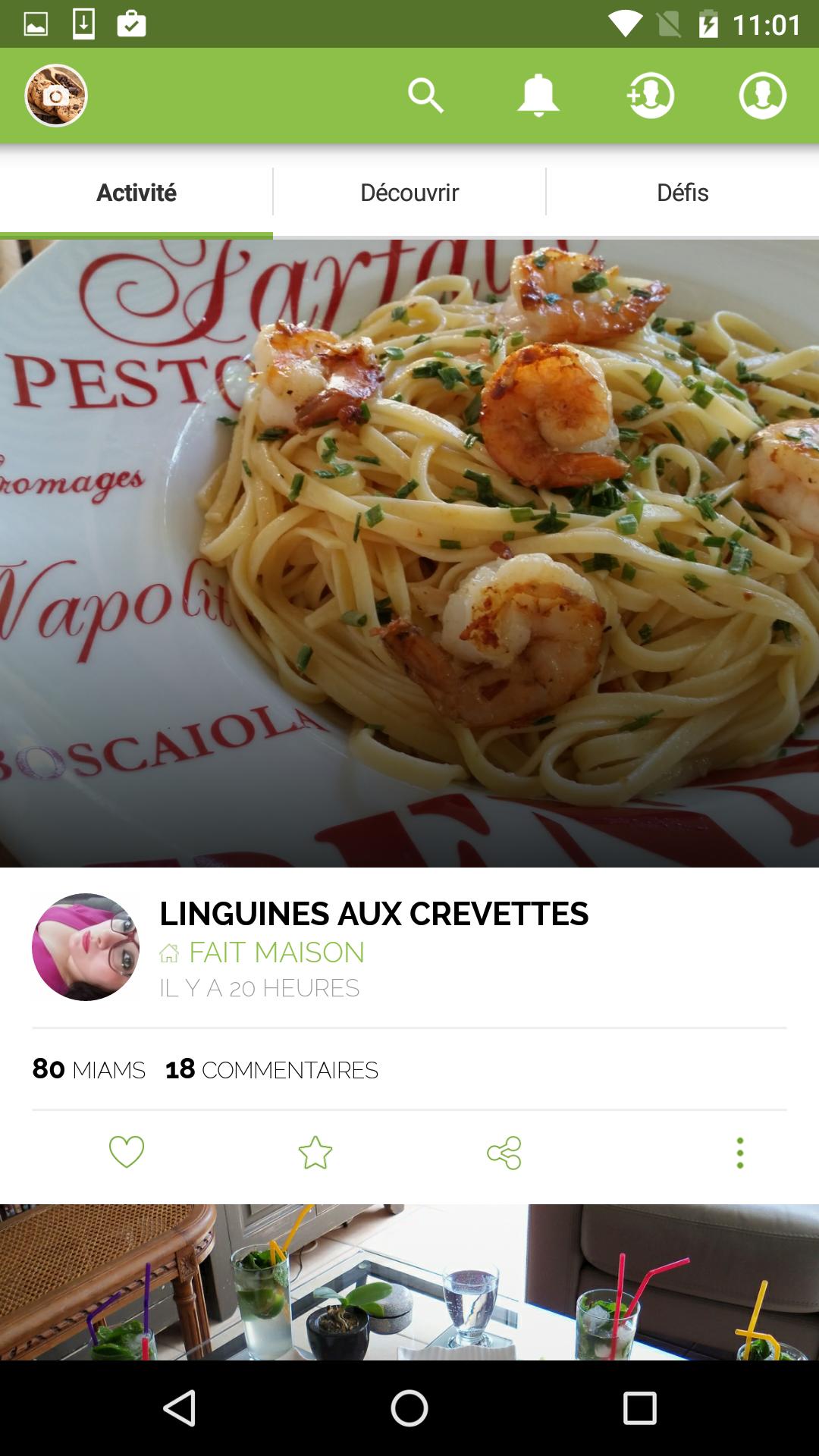Screen dimensions: 819x1456
Task: Tap the cookie app logo
Action: tap(56, 95)
